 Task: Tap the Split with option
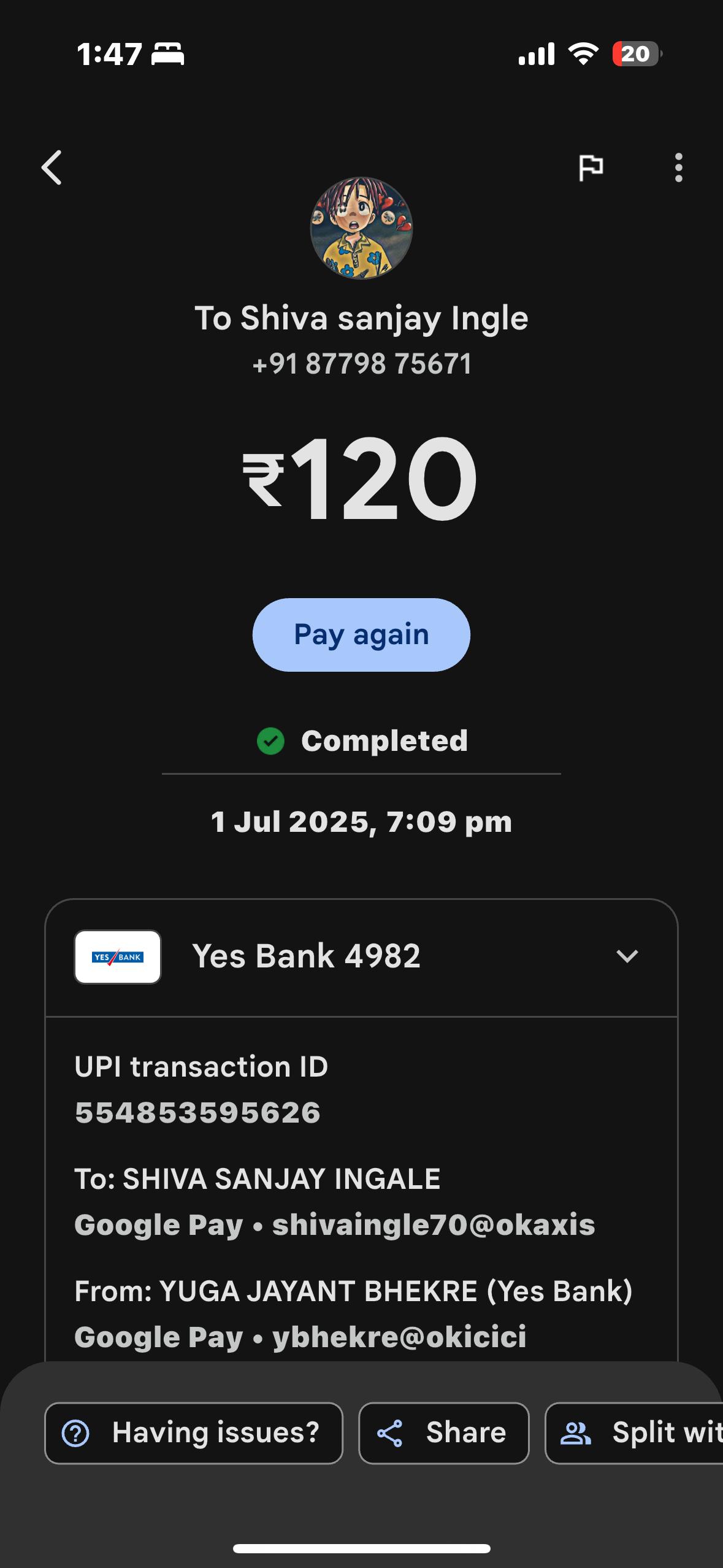(x=634, y=1433)
